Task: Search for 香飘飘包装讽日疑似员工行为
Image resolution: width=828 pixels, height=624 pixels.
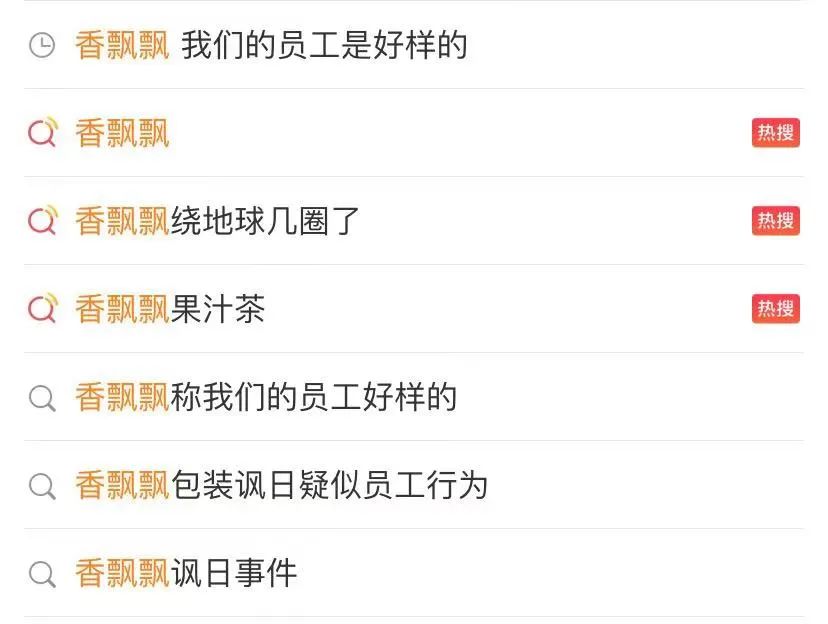Action: (281, 485)
